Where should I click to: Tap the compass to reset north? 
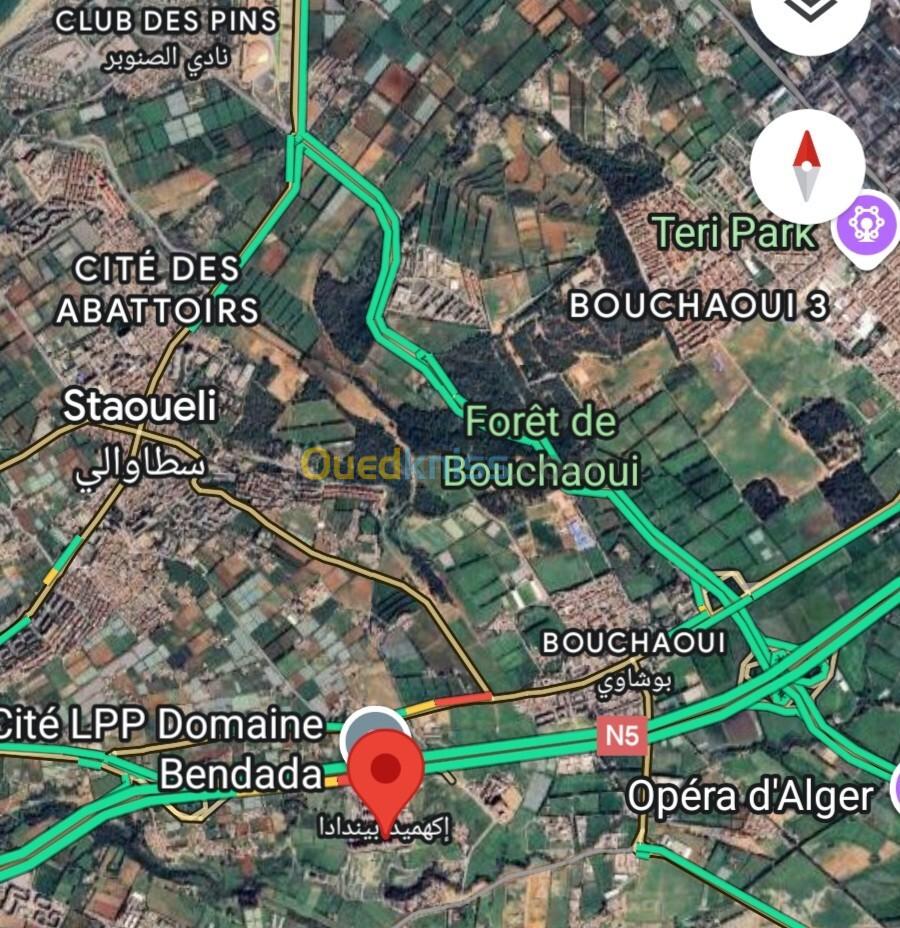[x=807, y=166]
